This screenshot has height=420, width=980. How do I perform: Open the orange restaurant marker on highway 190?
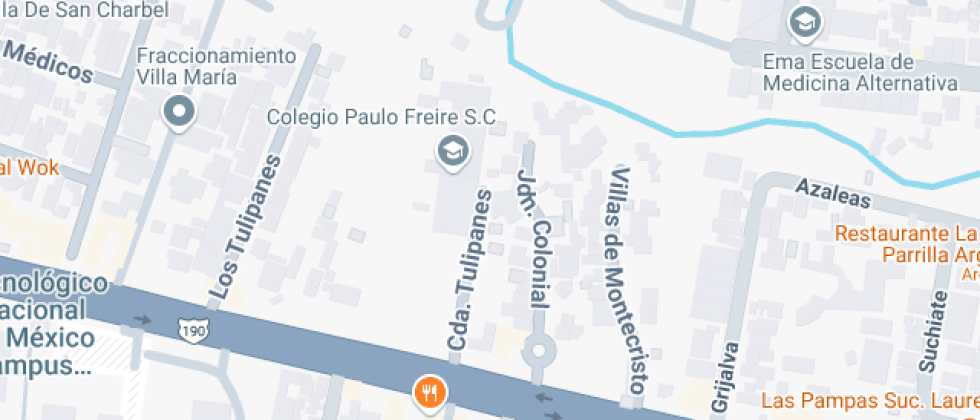click(x=430, y=392)
